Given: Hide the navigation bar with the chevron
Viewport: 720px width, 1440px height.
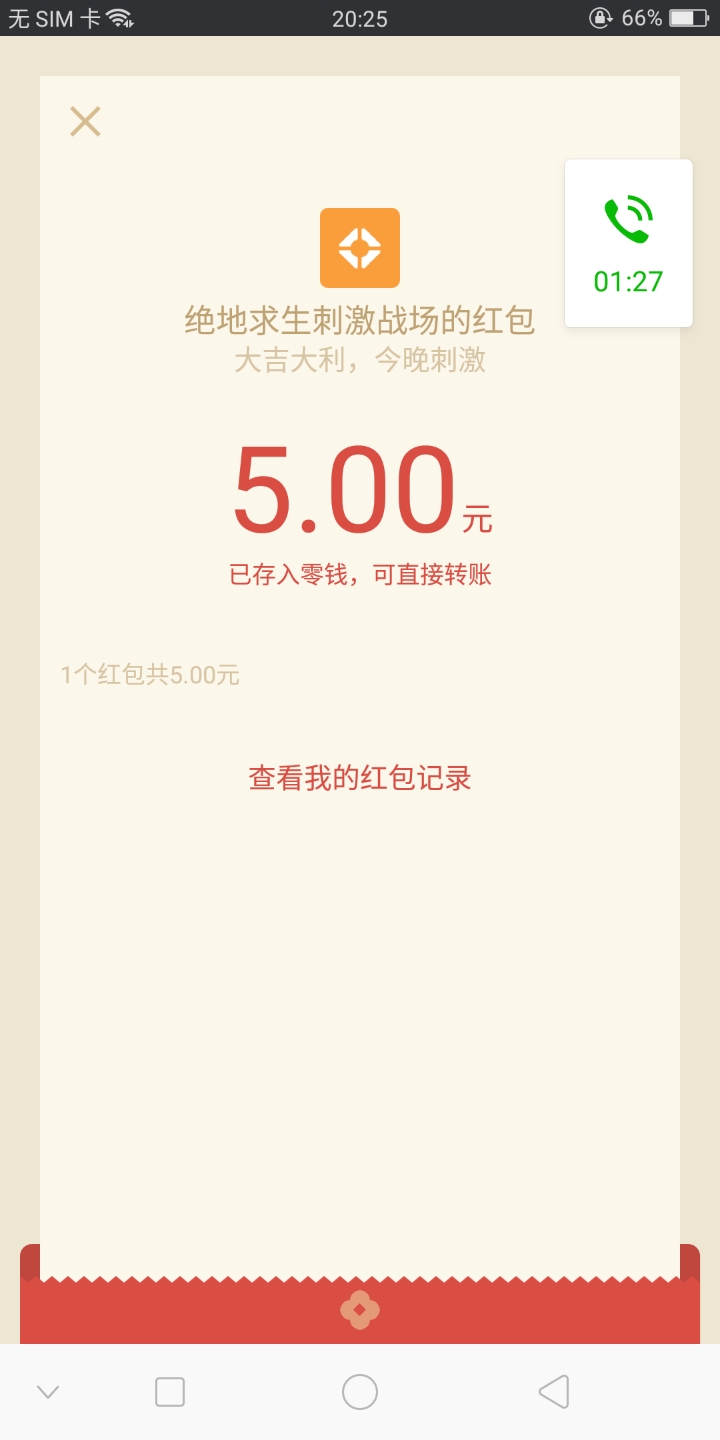Looking at the screenshot, I should [x=48, y=1391].
